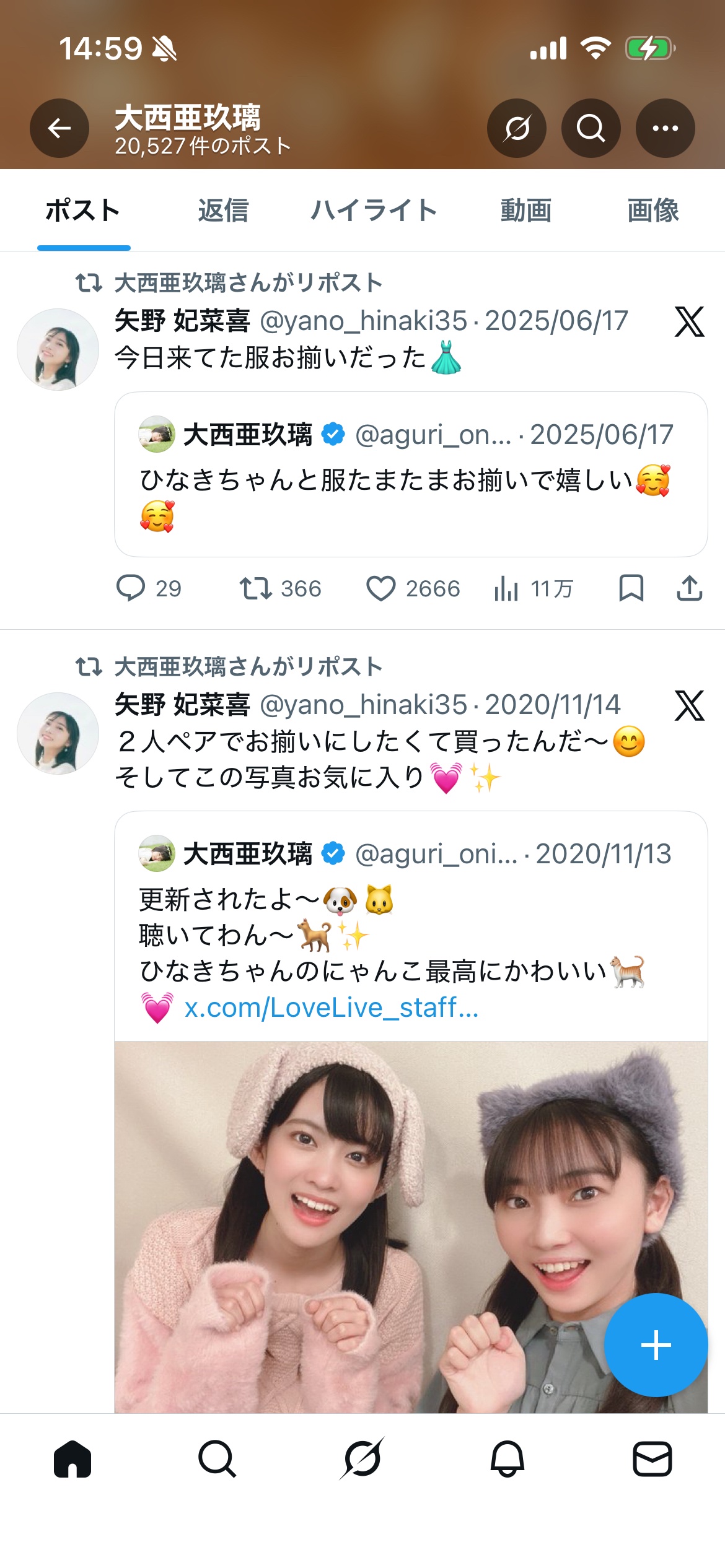Go back using the arrow button

click(x=59, y=128)
